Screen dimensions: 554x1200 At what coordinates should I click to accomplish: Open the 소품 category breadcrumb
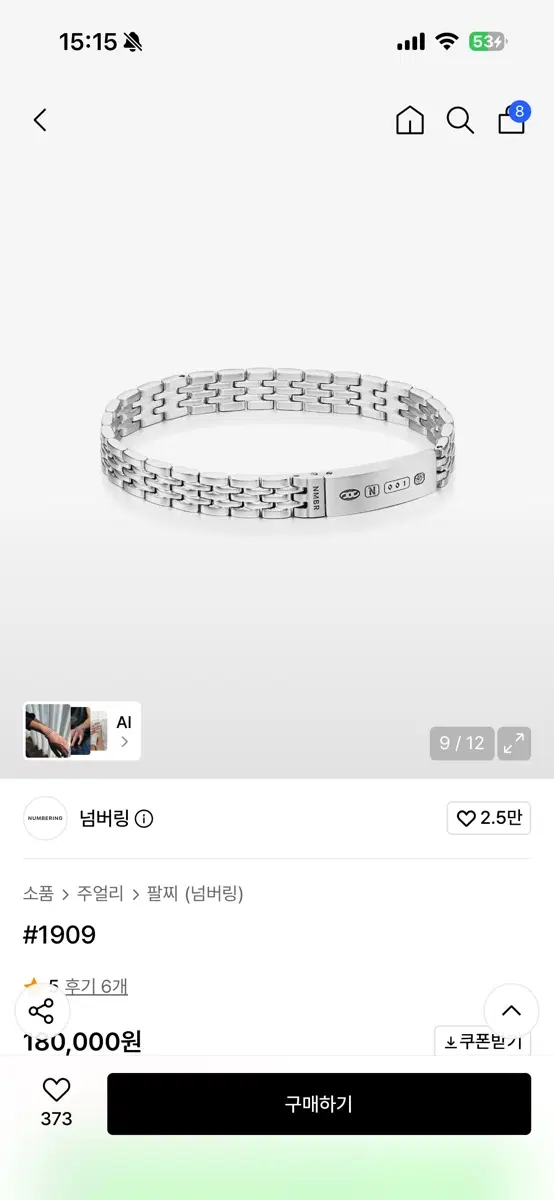[39, 894]
